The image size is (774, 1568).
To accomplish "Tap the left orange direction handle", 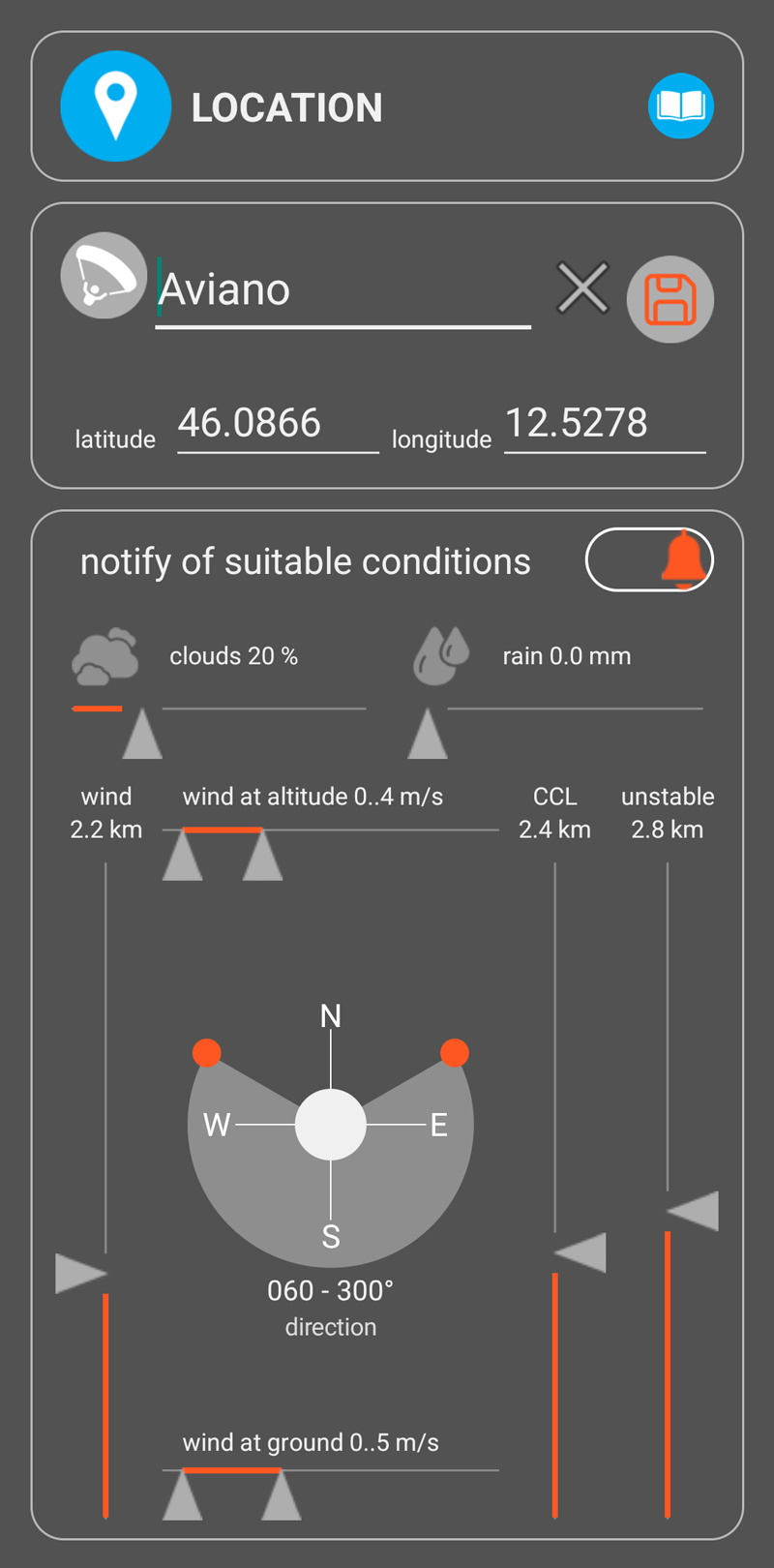I will click(206, 1052).
